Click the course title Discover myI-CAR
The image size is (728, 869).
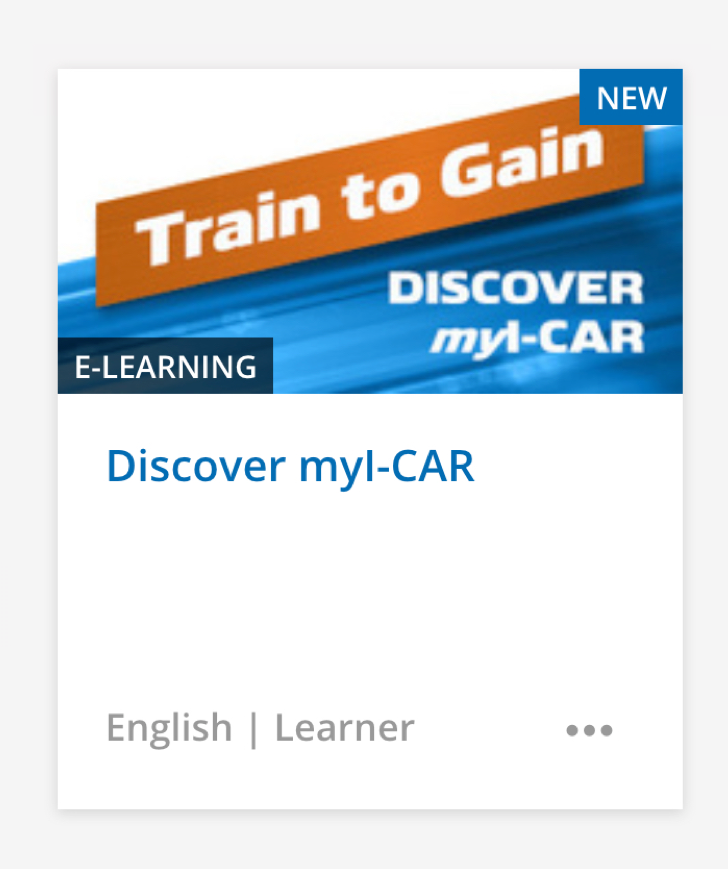(x=291, y=465)
